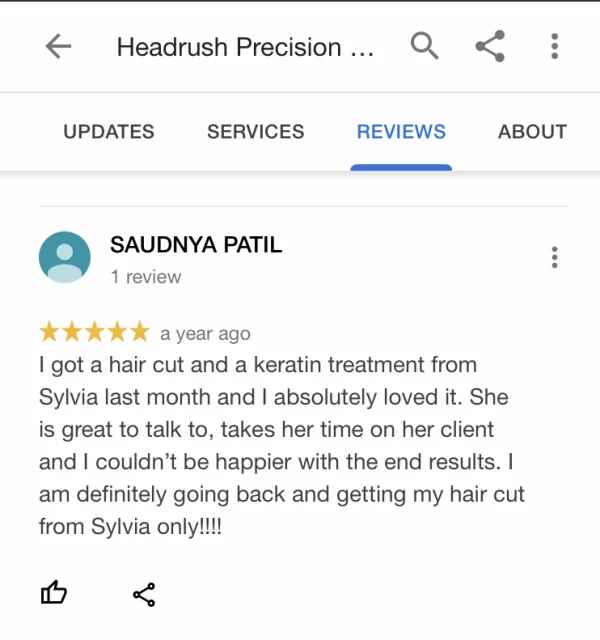Switch to the Updates tab
Screen dimensions: 600x640
click(x=109, y=131)
